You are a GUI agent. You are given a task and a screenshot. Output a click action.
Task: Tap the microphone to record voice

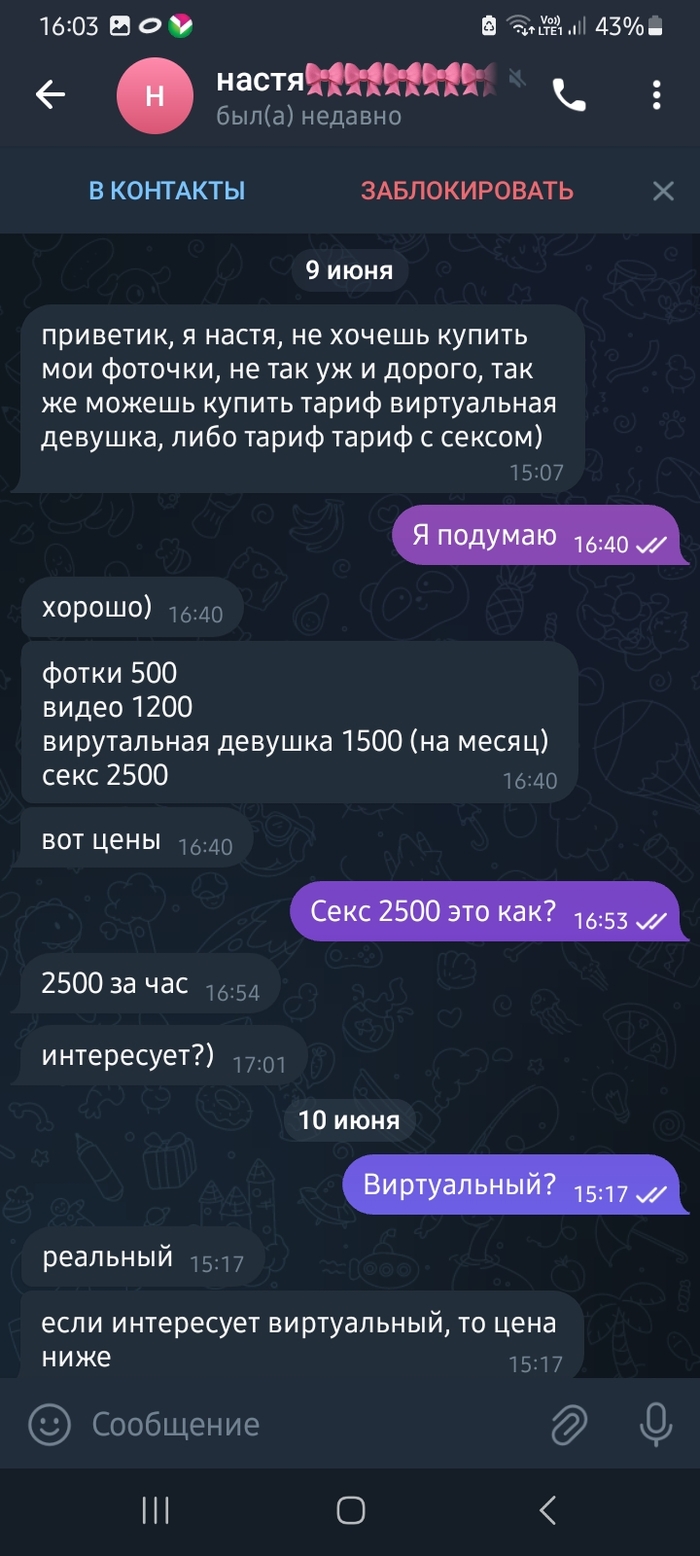coord(656,1424)
